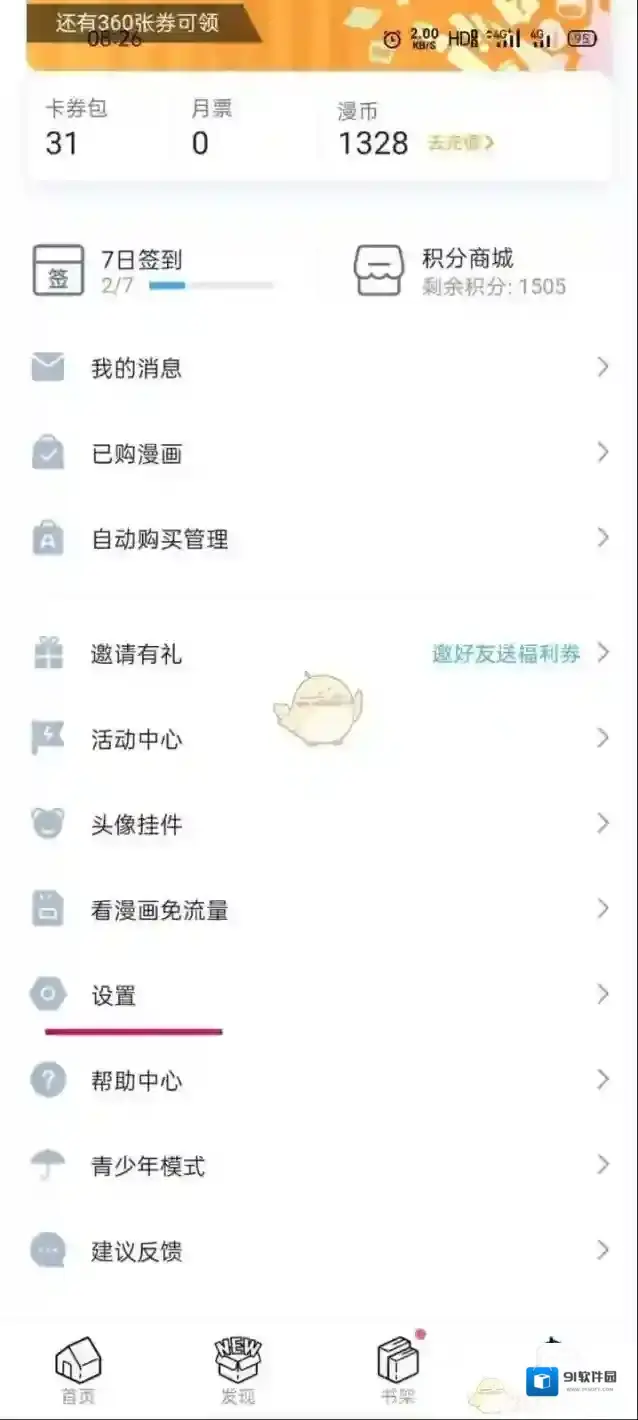Open the 卡券包 coupon wallet
Screen dimensions: 638x1420
point(75,128)
